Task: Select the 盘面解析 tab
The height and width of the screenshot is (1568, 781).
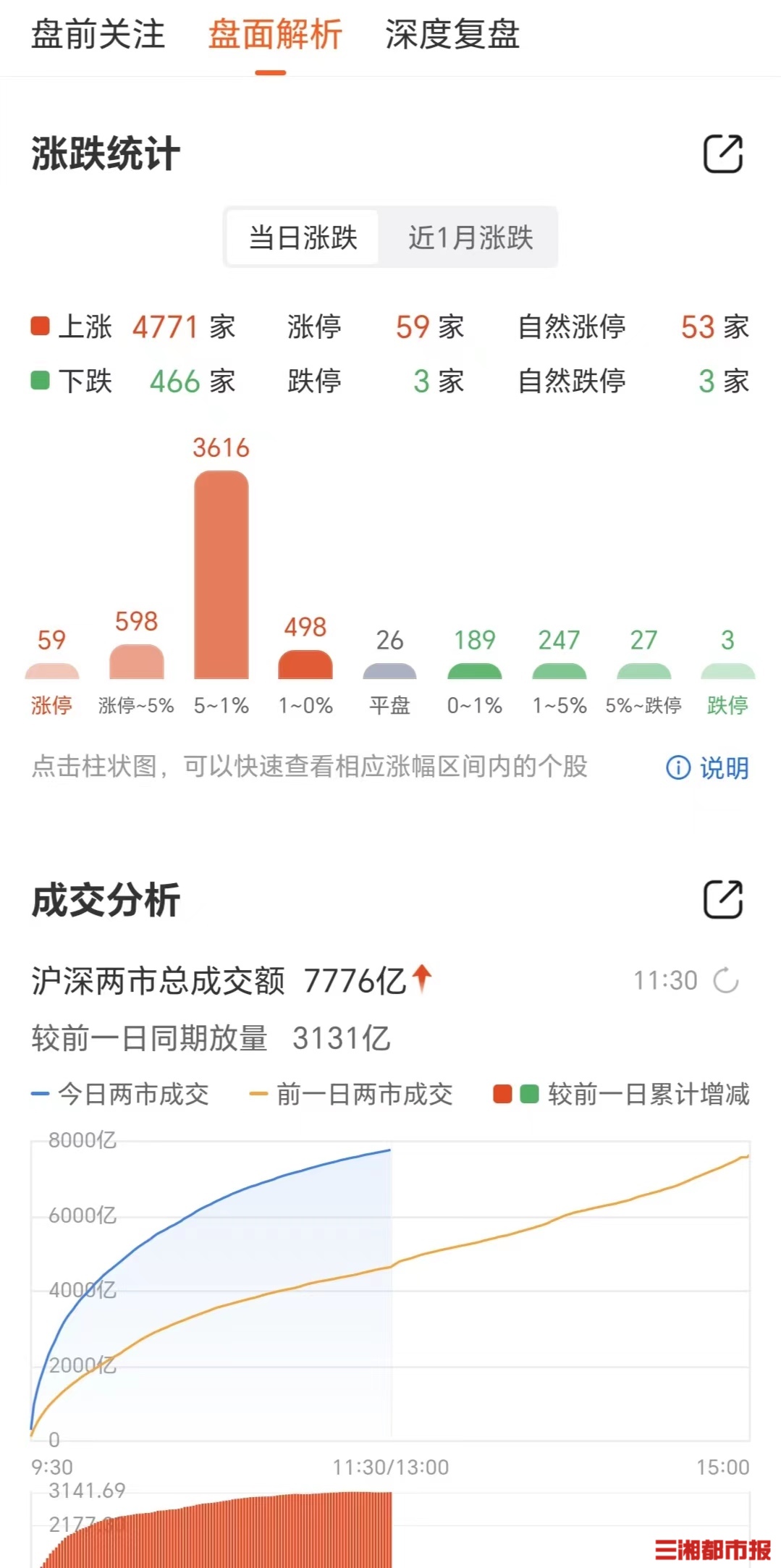Action: (x=275, y=35)
